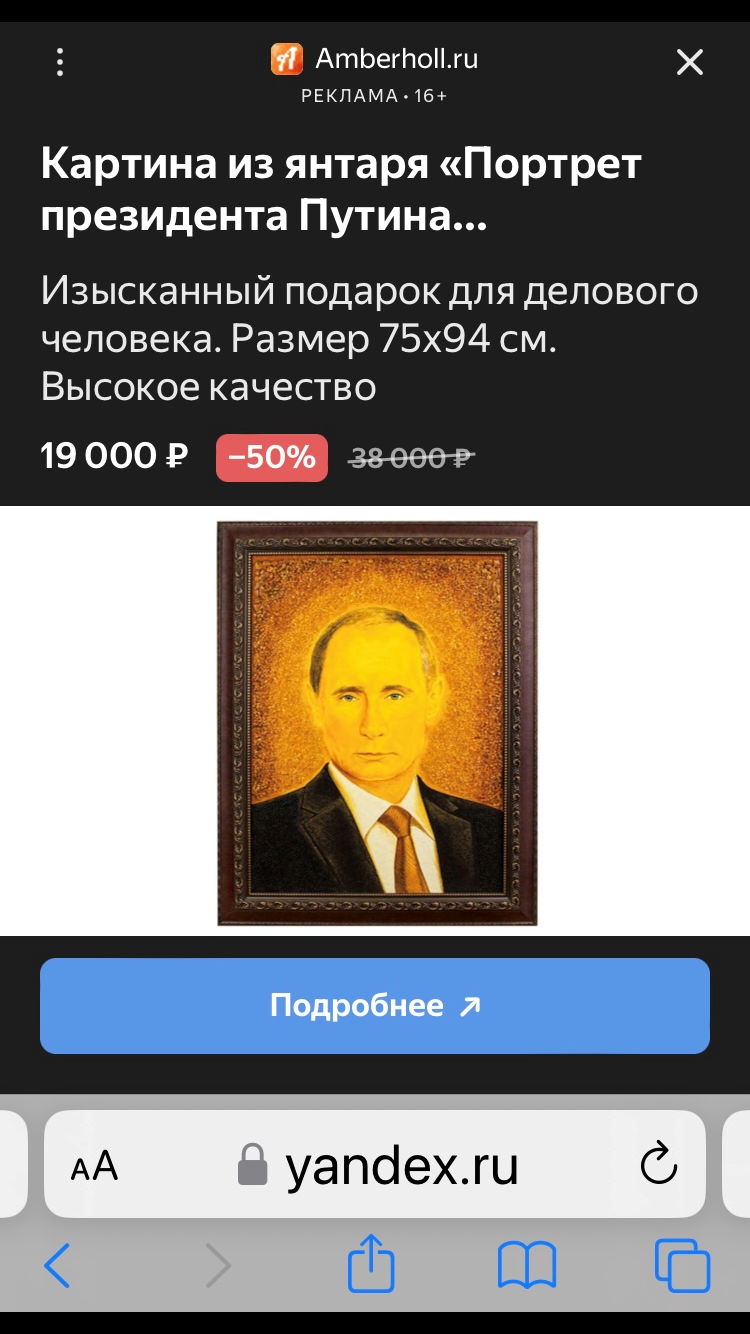Go back to the previous page
Screen dimensions: 750x1334
57,1266
